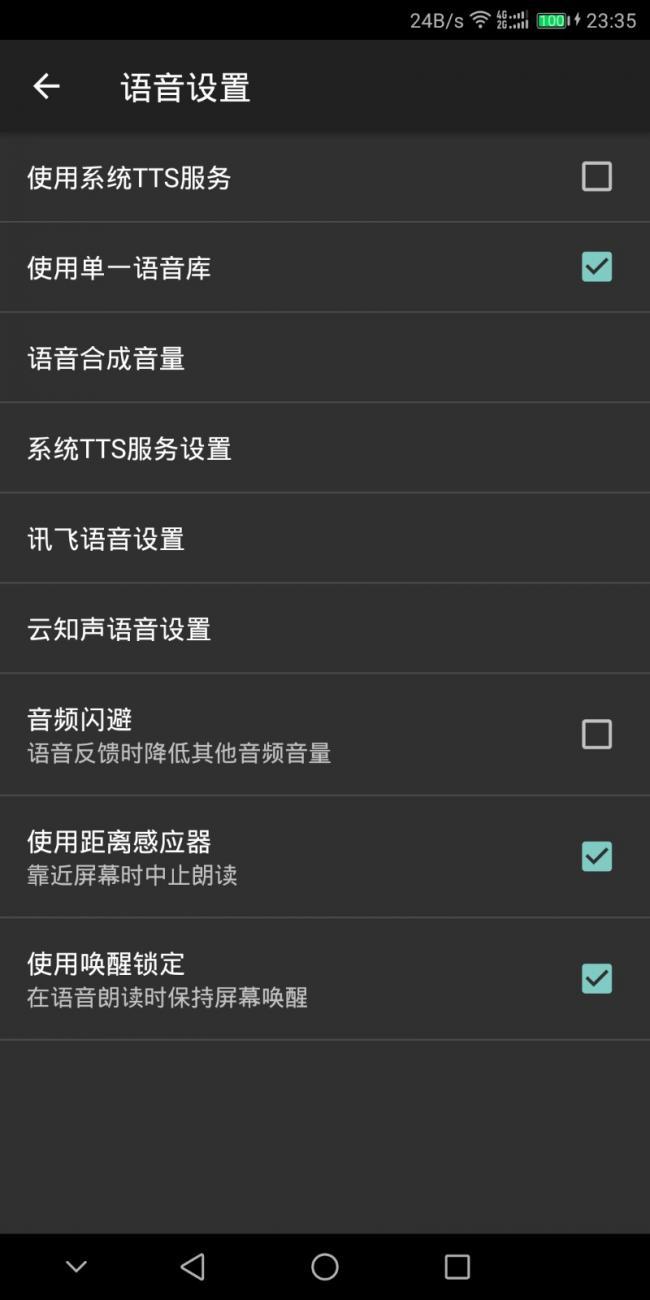Disable the 使用距离感应器 checkbox
The image size is (650, 1300).
tap(596, 856)
